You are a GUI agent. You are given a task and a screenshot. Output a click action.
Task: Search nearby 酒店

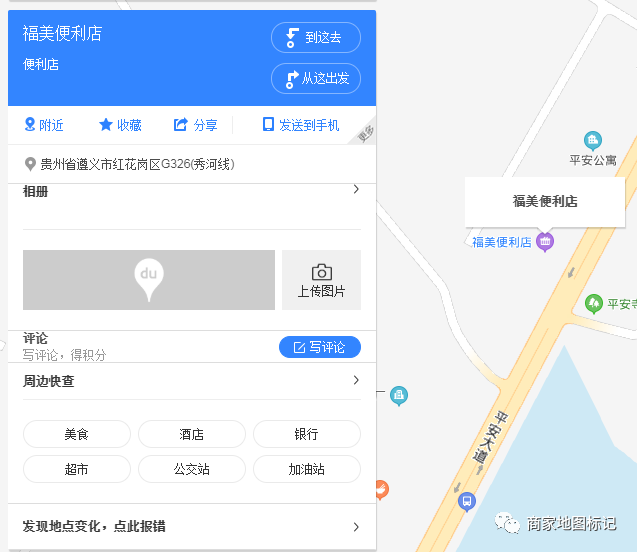tap(191, 434)
